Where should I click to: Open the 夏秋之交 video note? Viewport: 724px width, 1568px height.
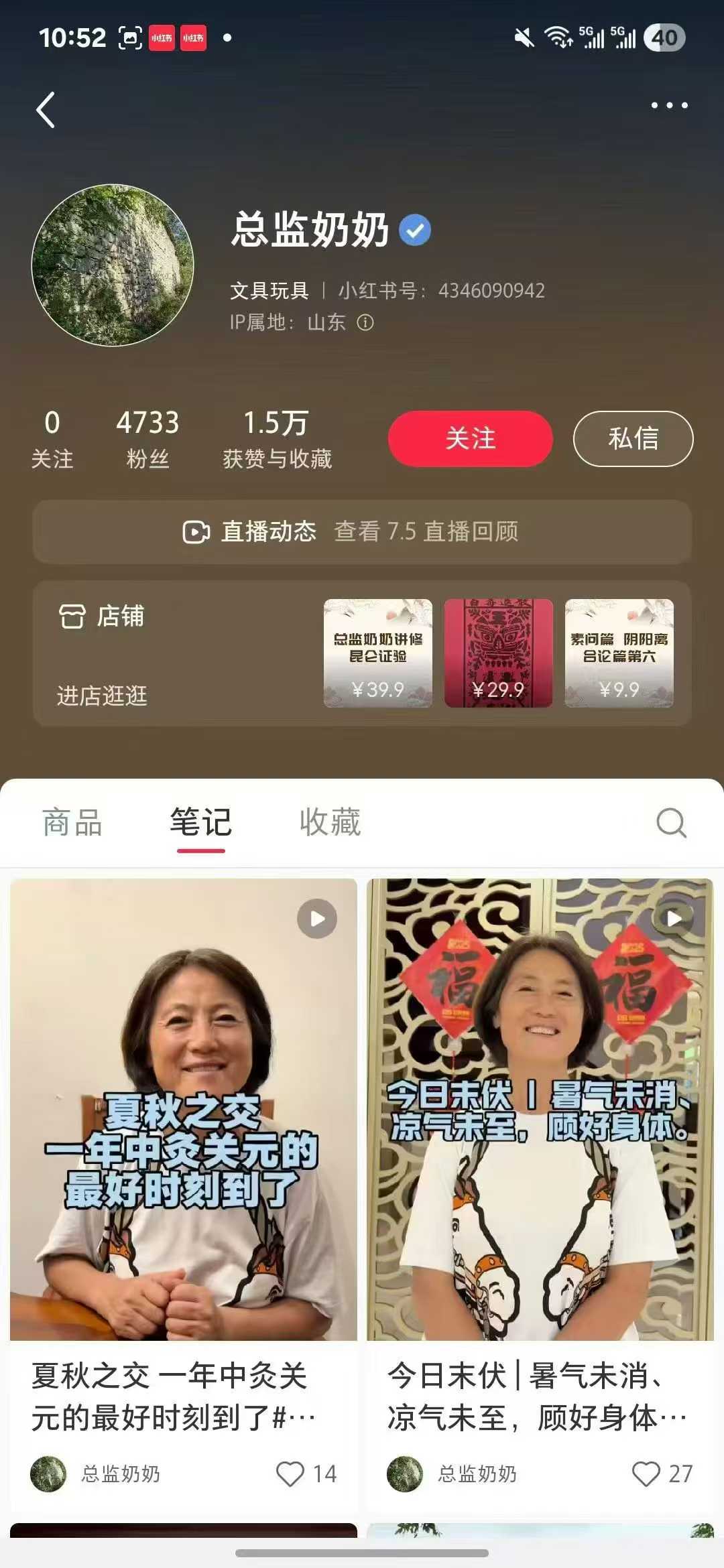point(184,1109)
